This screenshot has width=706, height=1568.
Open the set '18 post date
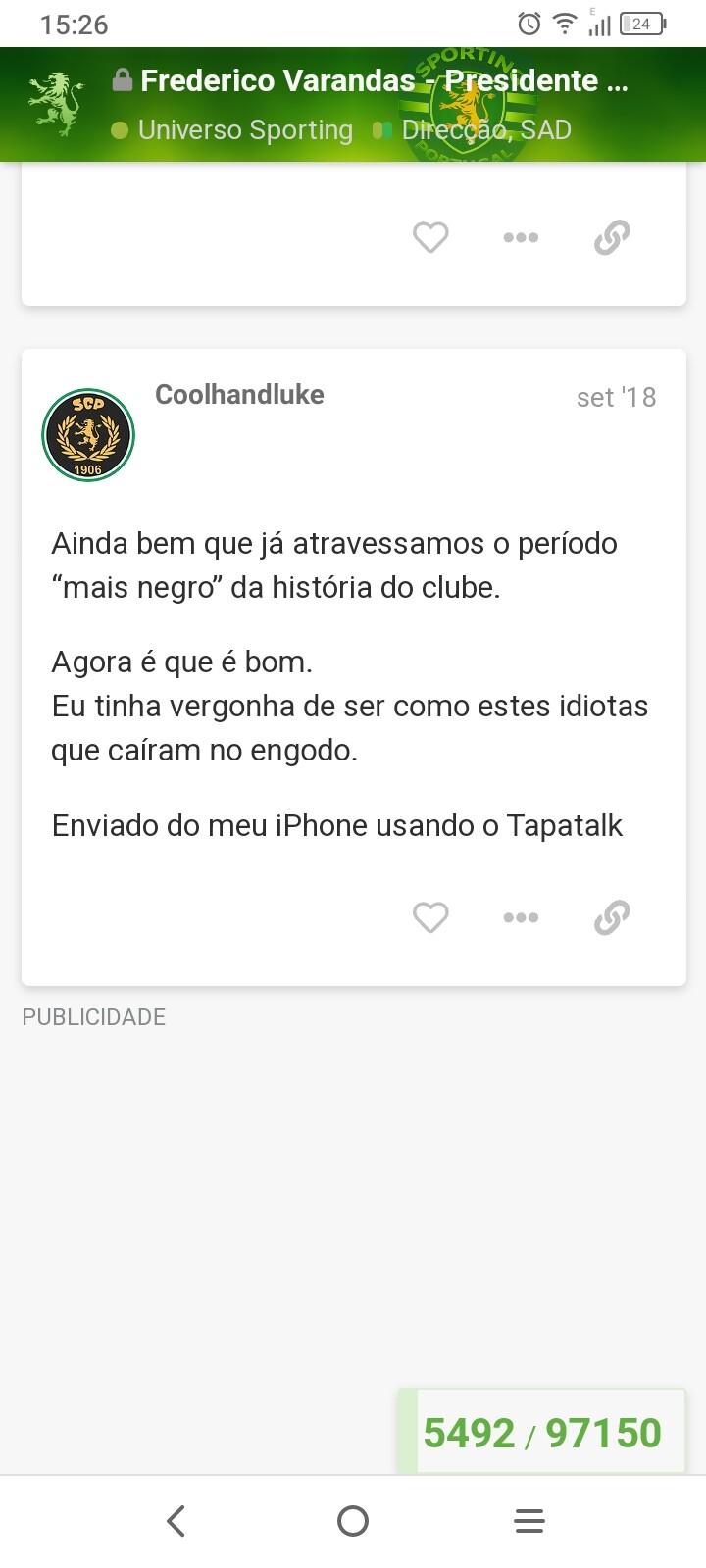(x=617, y=397)
